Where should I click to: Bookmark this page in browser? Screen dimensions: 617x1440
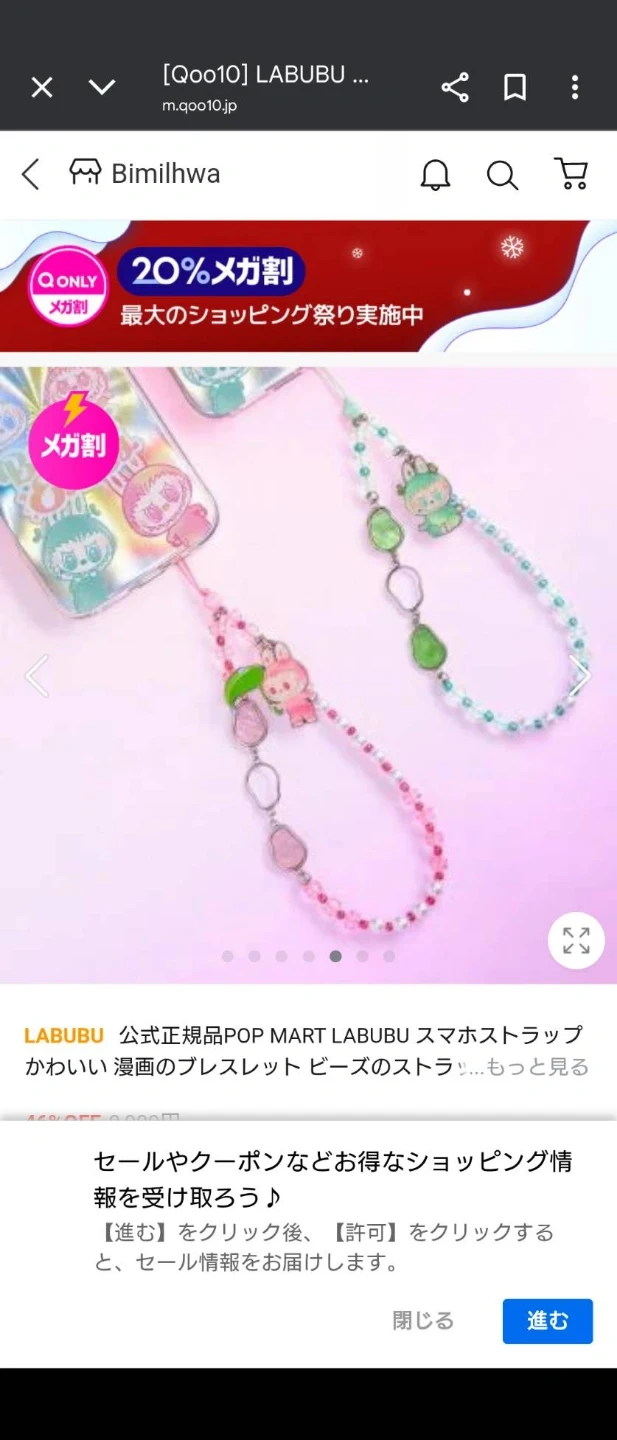pos(515,87)
